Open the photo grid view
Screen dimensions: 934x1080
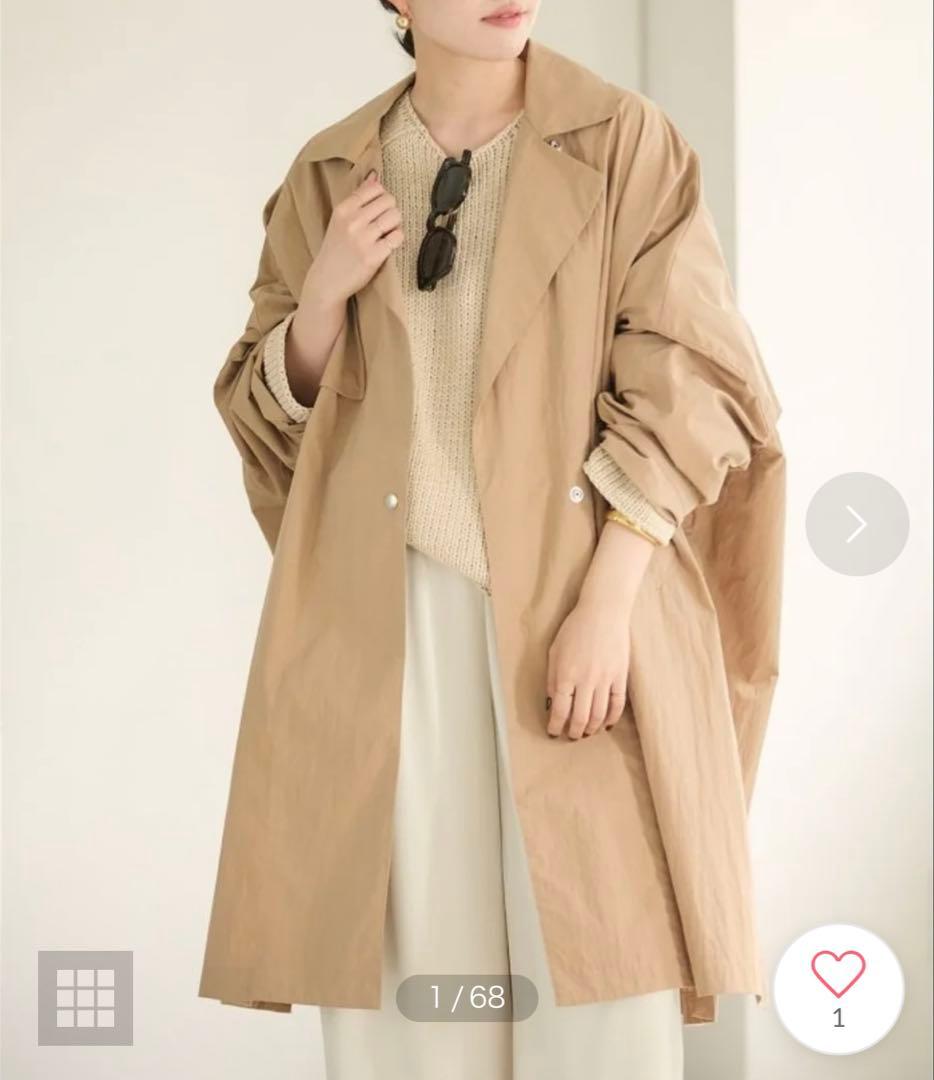(x=85, y=997)
